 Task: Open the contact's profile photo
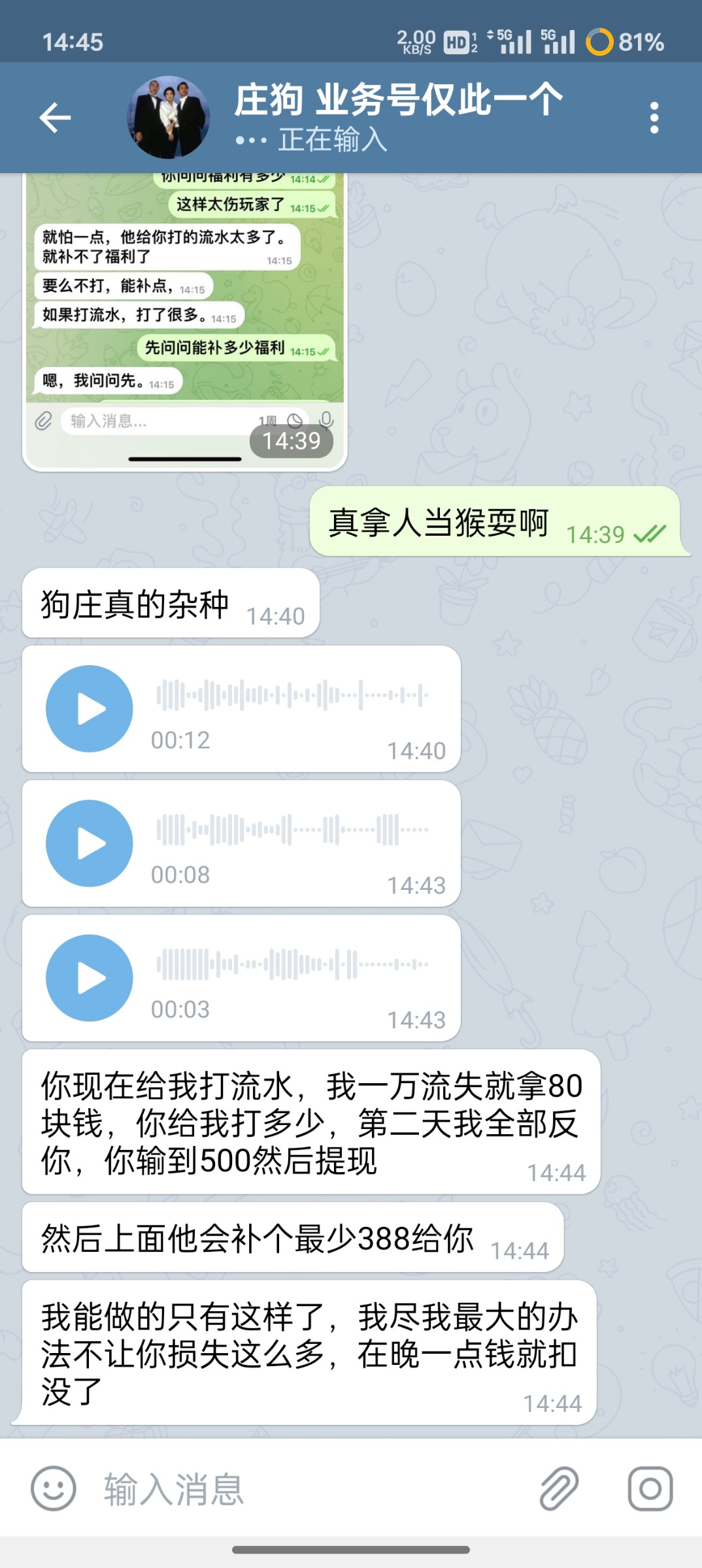click(168, 118)
